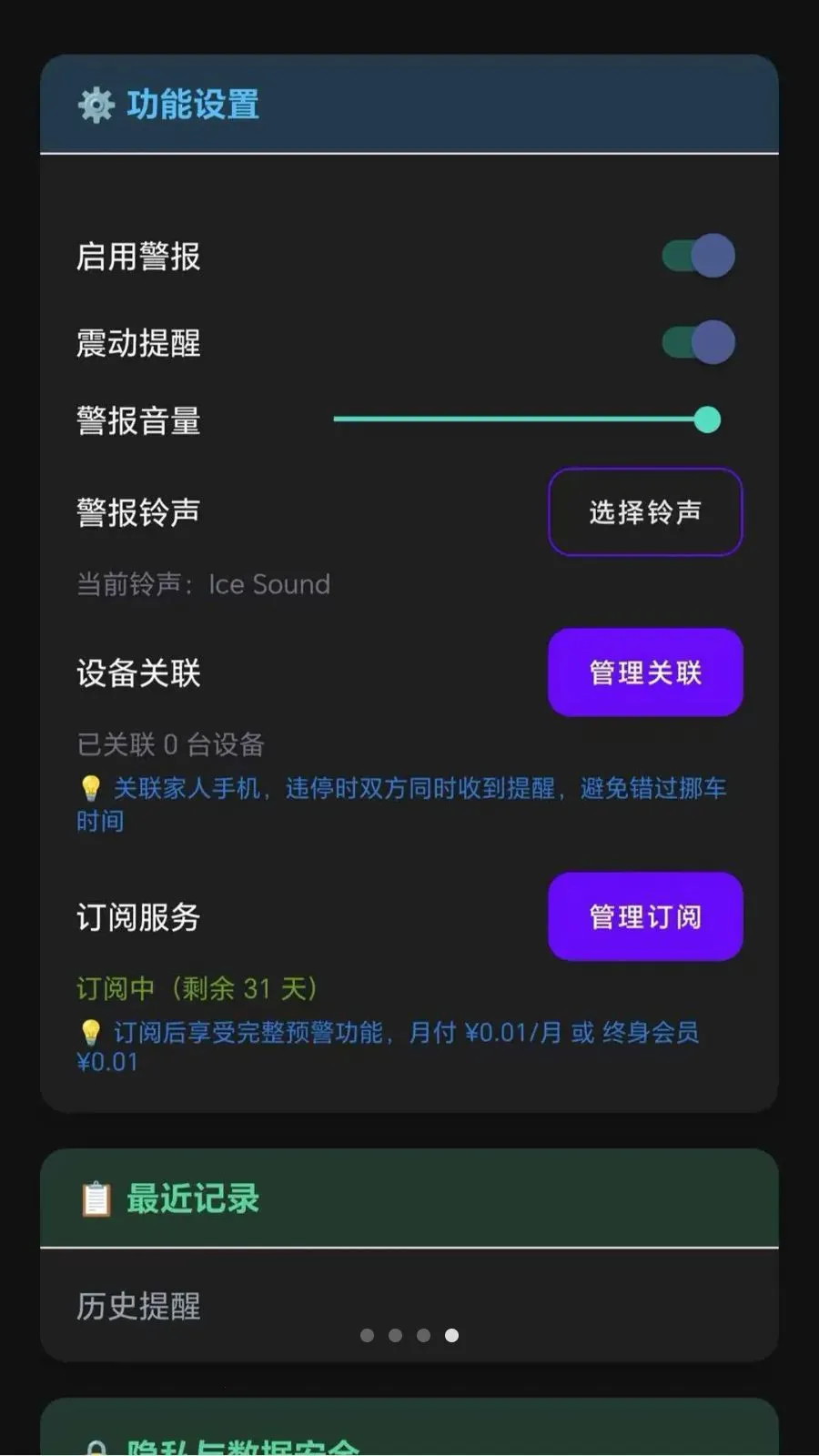Open 管理订阅 subscription management
819x1456 pixels.
point(645,916)
